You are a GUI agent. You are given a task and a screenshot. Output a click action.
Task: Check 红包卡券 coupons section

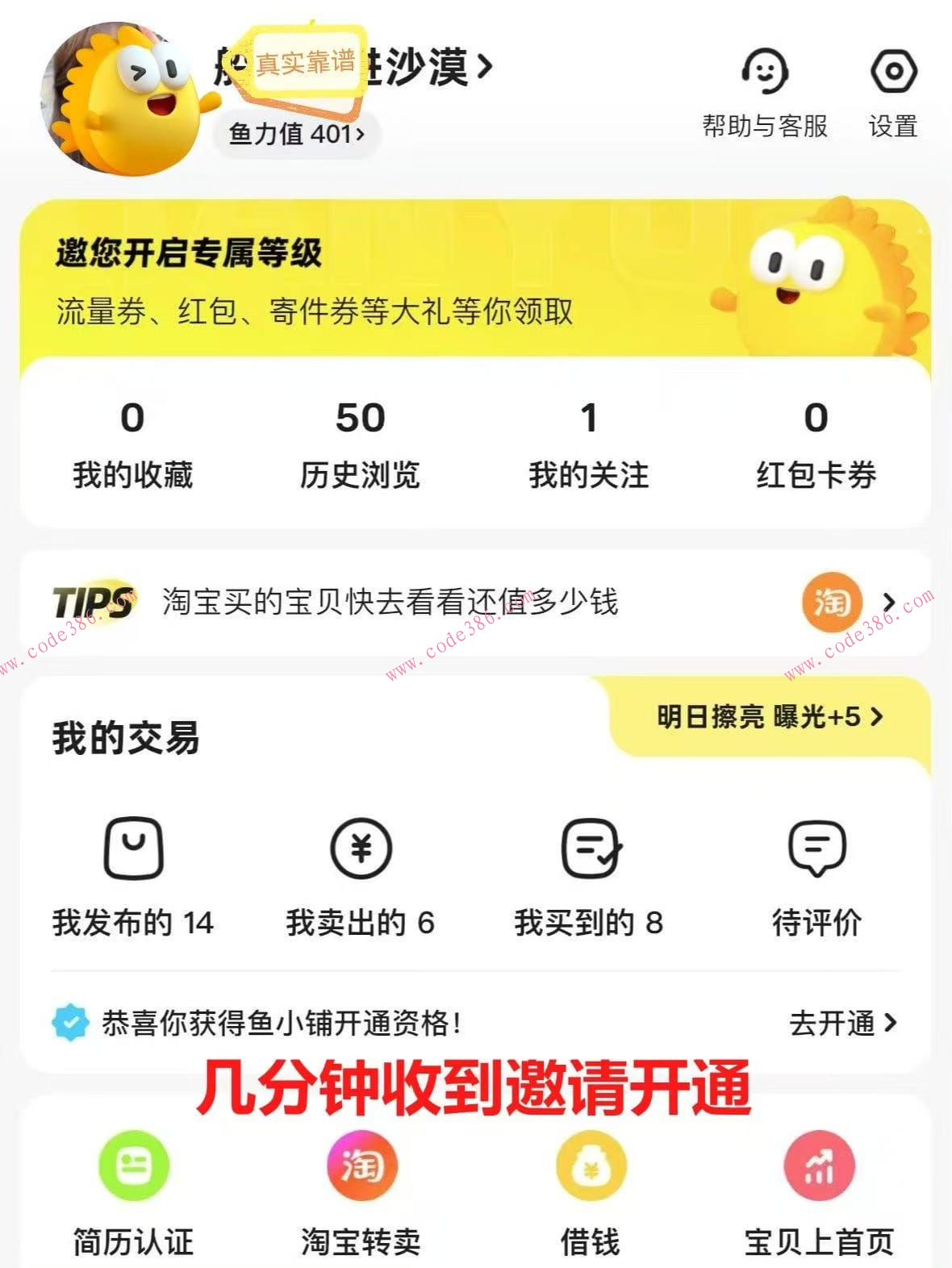pyautogui.click(x=815, y=444)
